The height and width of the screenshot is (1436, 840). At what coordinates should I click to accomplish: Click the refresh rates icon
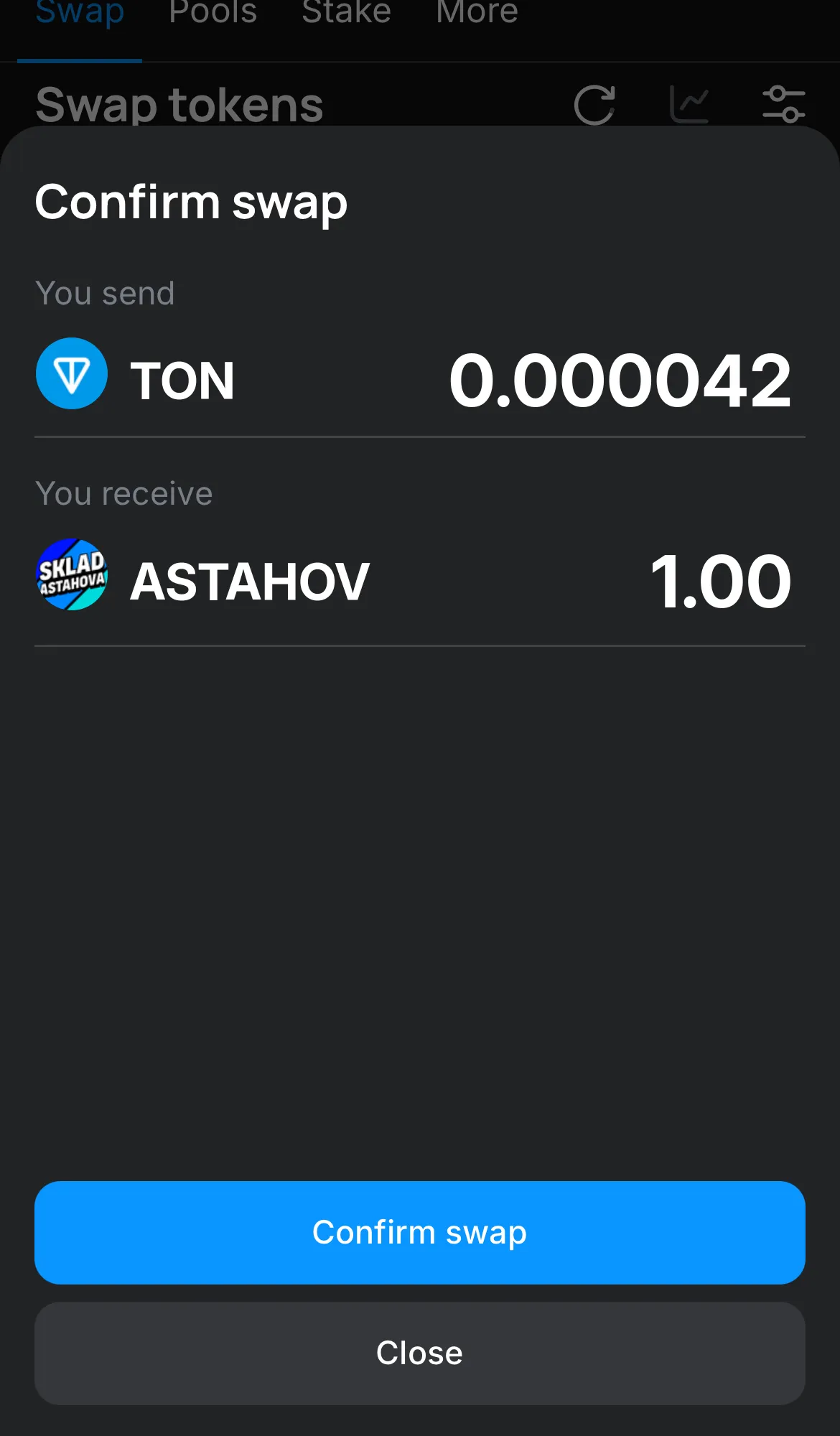coord(593,105)
